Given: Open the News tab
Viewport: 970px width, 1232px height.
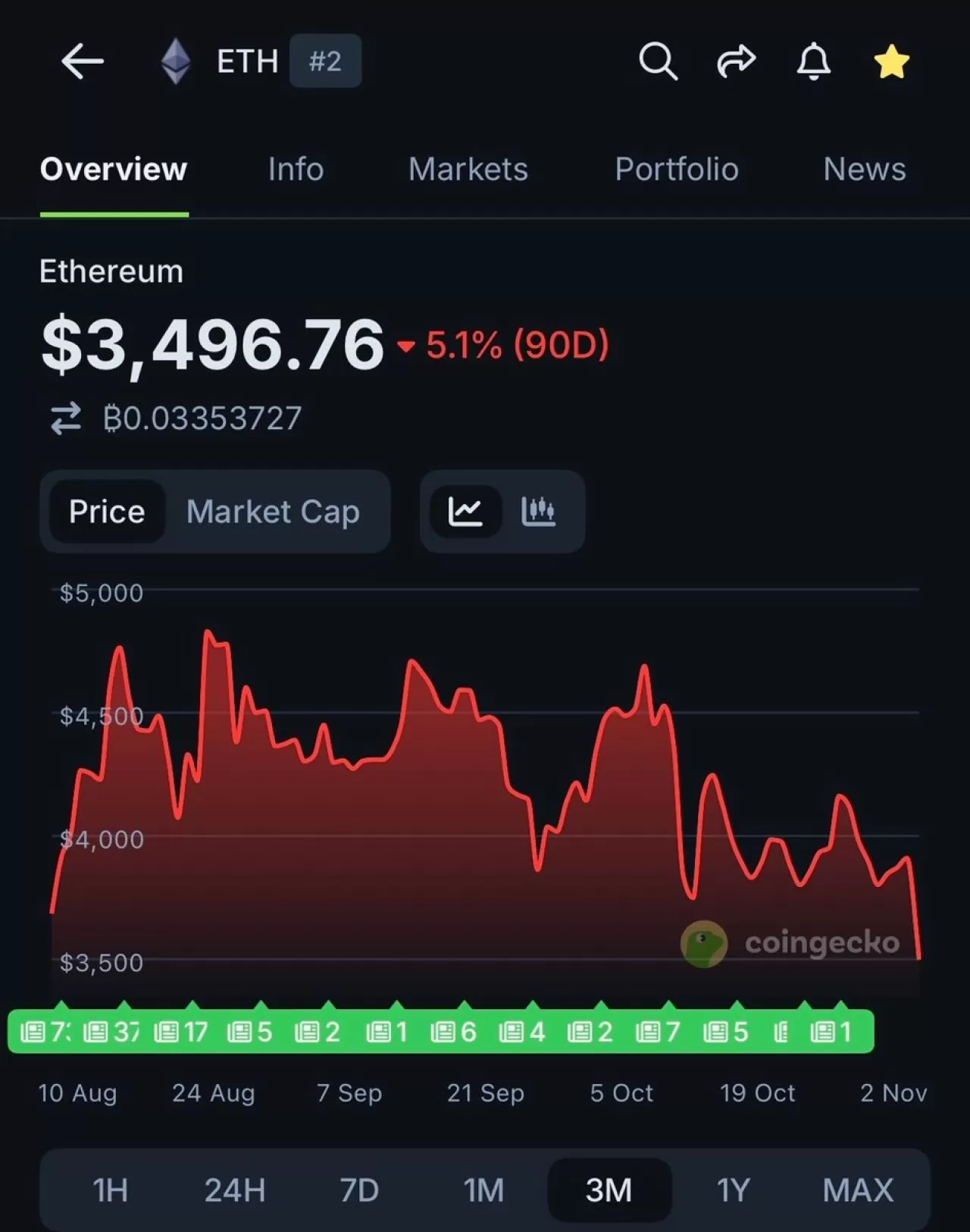Looking at the screenshot, I should (x=865, y=169).
